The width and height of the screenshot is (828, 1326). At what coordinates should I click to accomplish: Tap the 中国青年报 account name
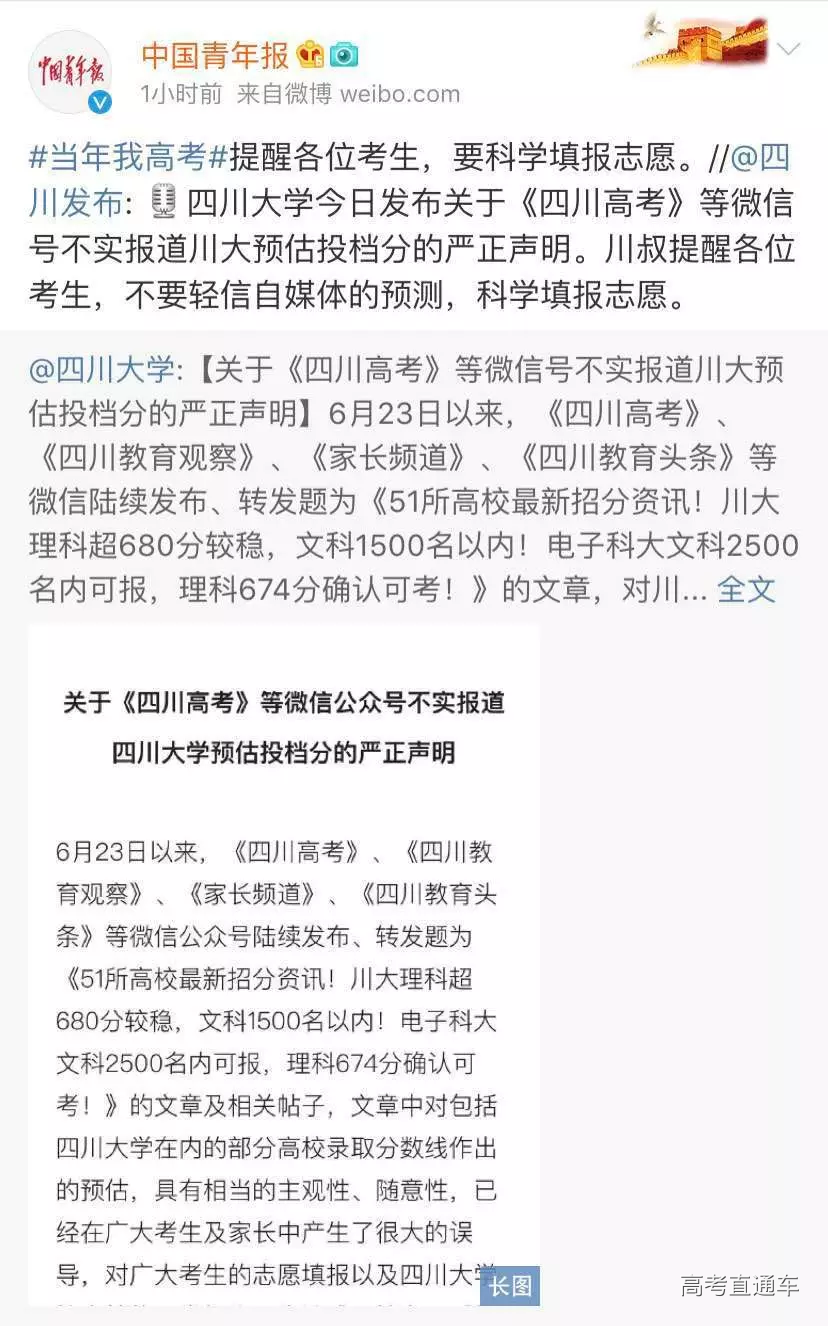(214, 54)
